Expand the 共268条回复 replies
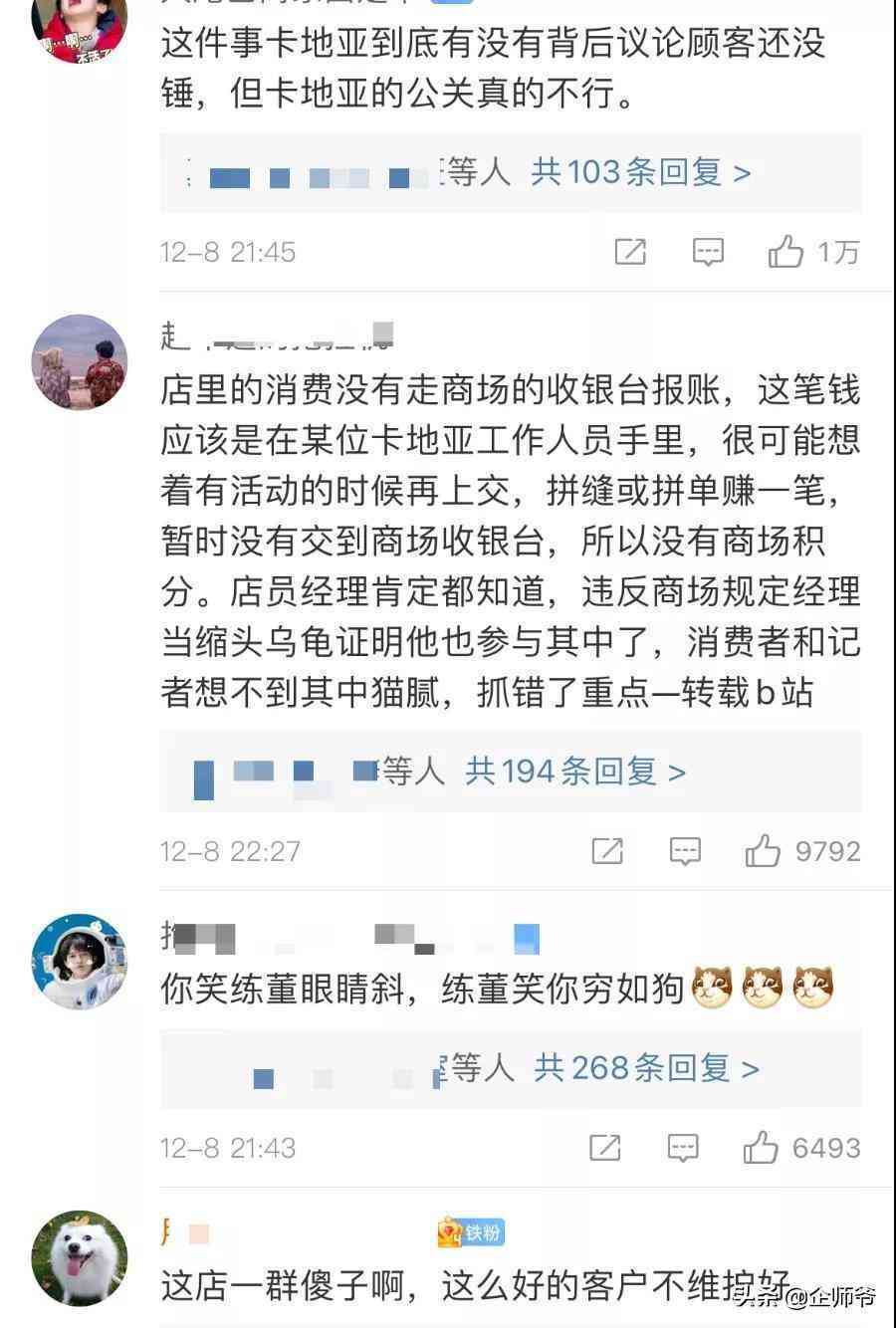 tap(646, 1068)
